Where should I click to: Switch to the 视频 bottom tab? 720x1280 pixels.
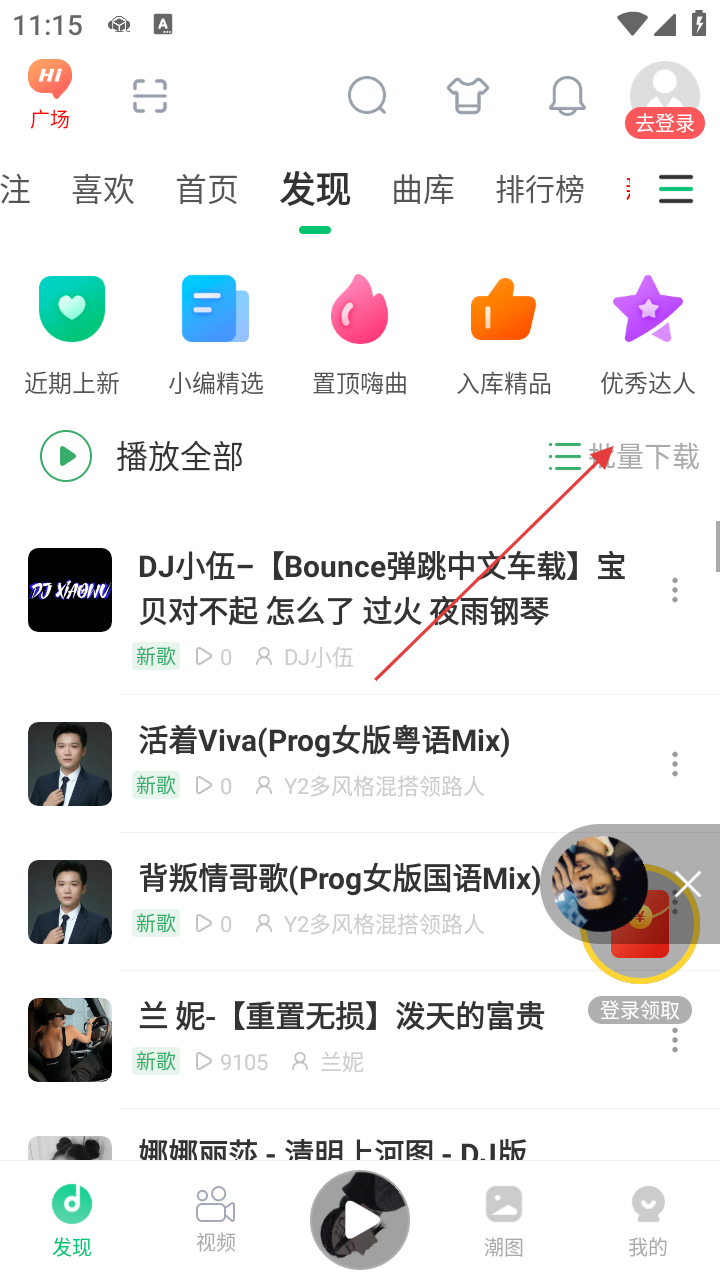point(216,1218)
